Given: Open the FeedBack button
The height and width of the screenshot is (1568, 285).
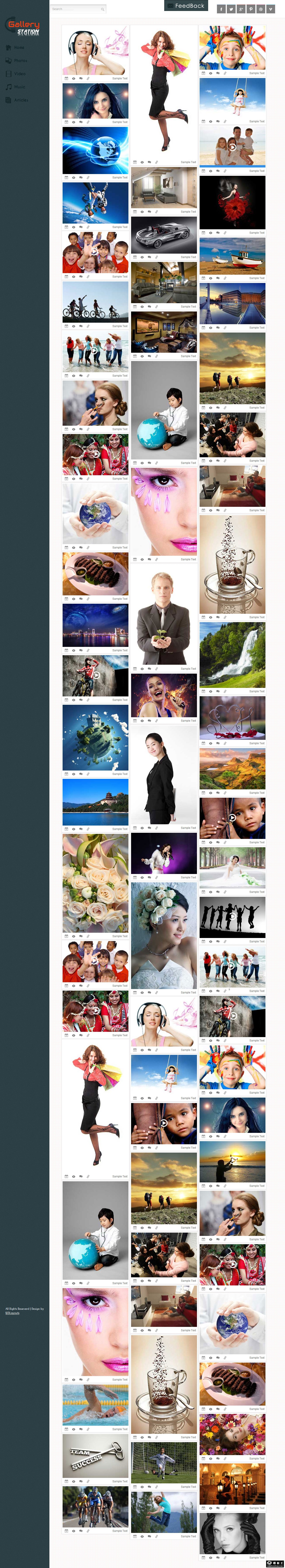Looking at the screenshot, I should click(x=186, y=5).
